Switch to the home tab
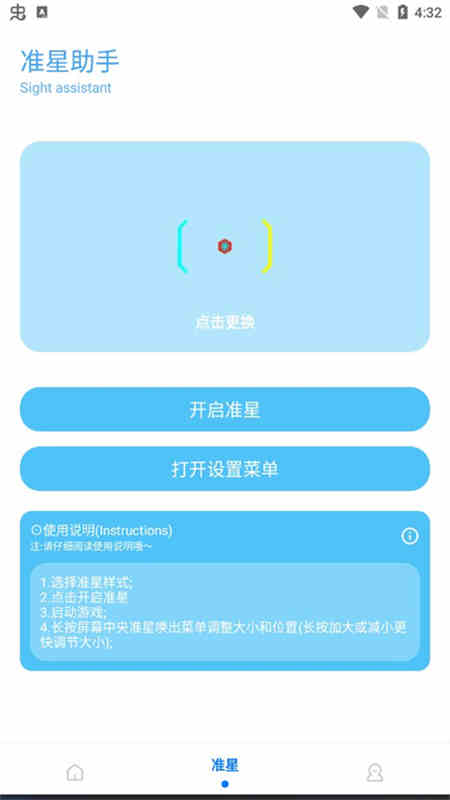Image resolution: width=450 pixels, height=800 pixels. (75, 772)
